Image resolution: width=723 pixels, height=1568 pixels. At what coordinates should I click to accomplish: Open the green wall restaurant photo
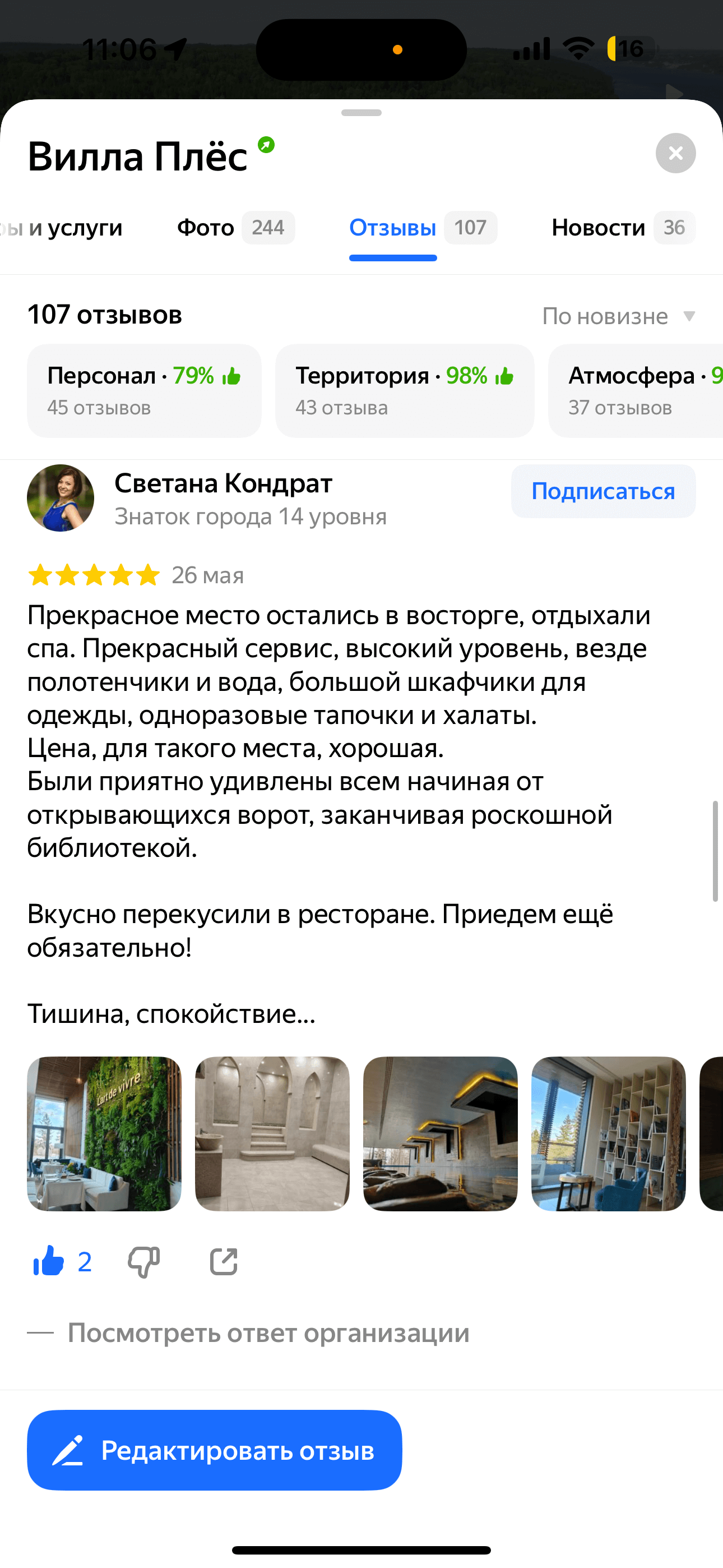pyautogui.click(x=104, y=1133)
